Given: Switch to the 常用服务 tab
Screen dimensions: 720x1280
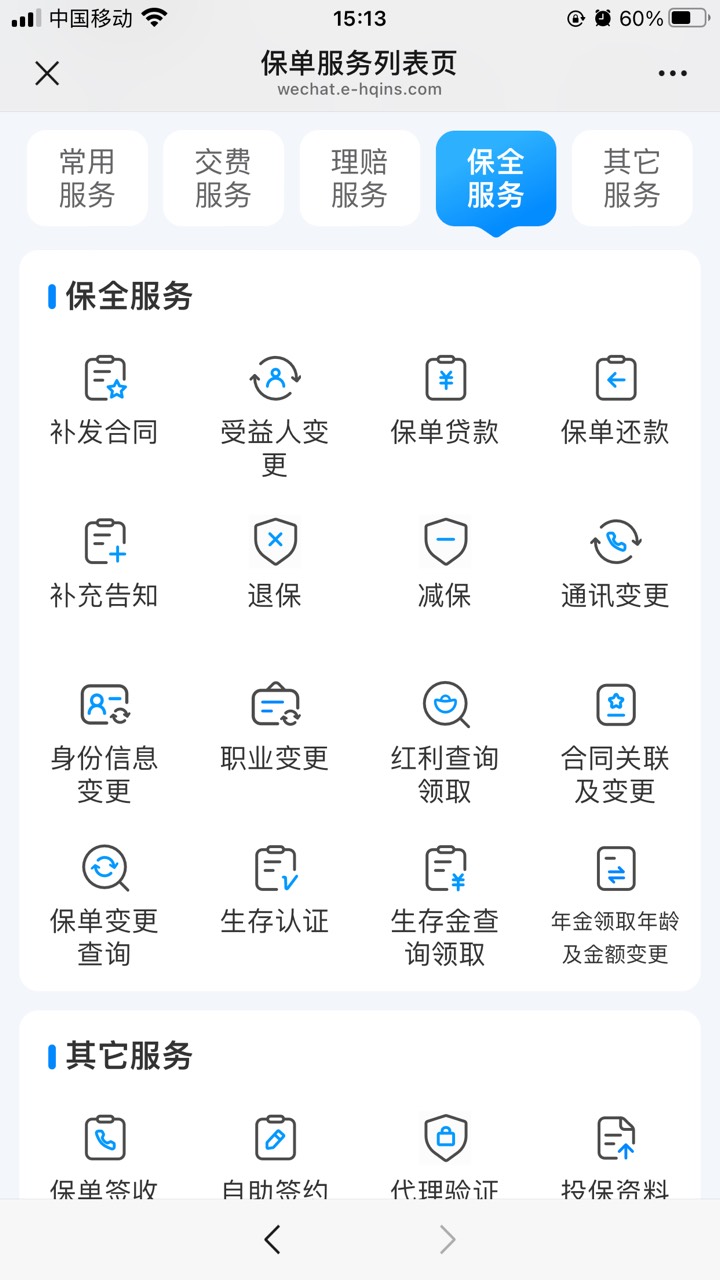Looking at the screenshot, I should [87, 178].
